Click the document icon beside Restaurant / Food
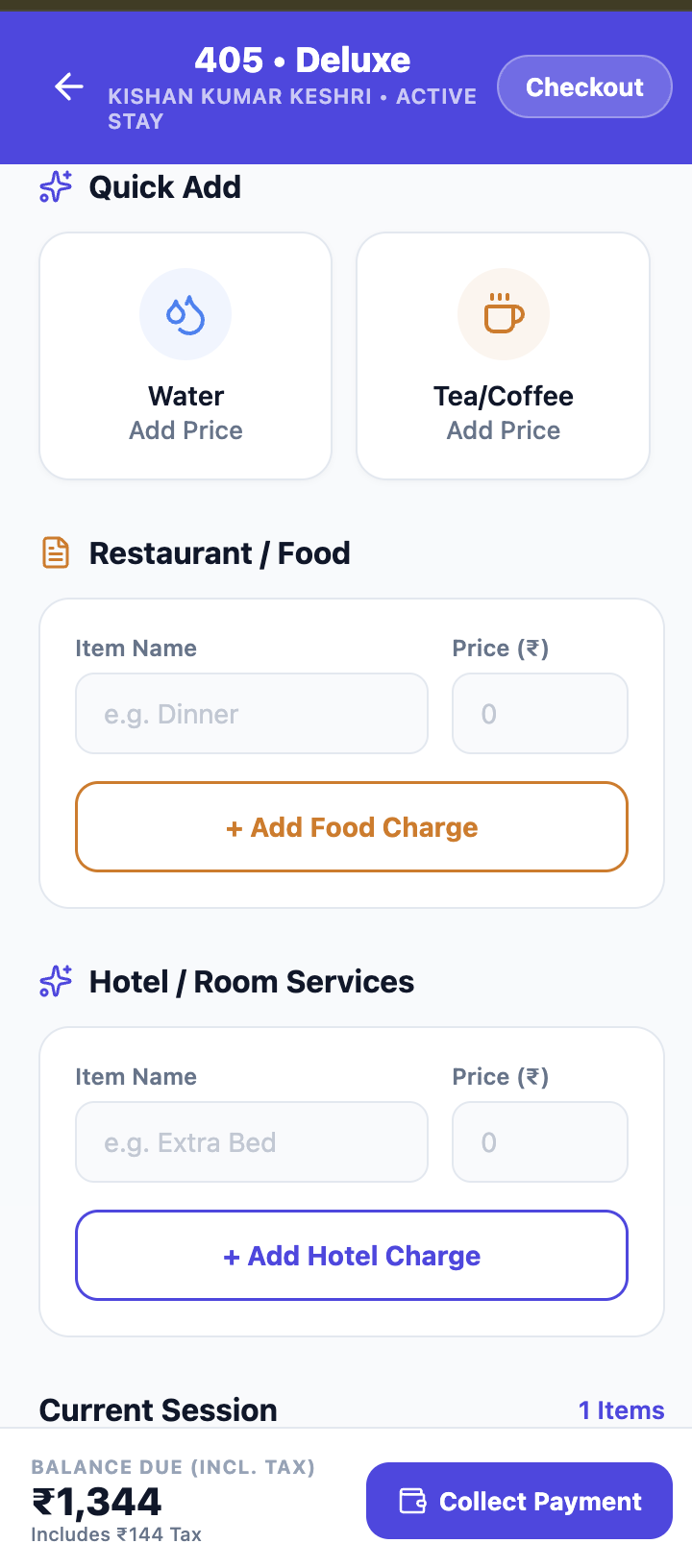 55,552
